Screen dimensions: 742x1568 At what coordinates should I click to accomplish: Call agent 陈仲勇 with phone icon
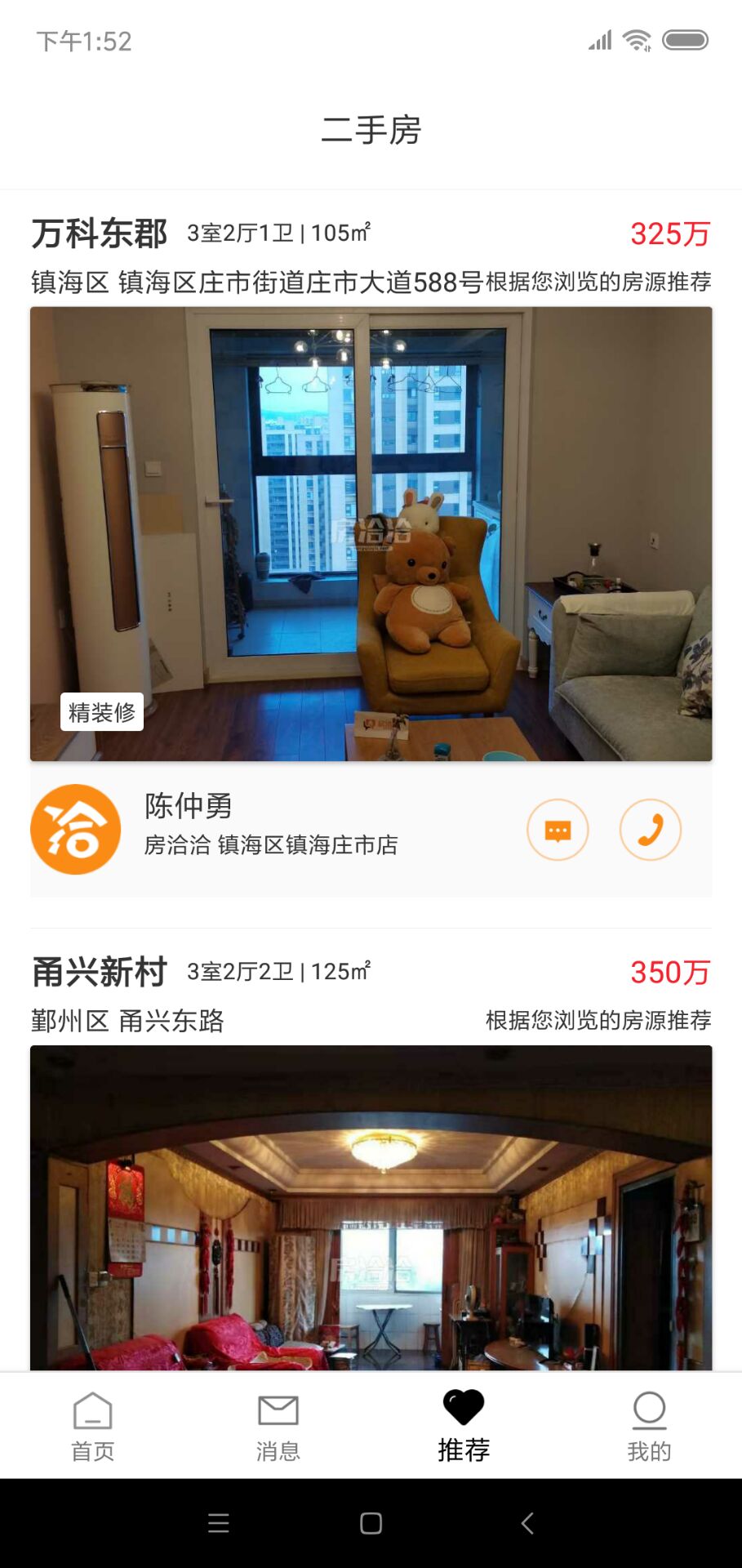tap(650, 831)
